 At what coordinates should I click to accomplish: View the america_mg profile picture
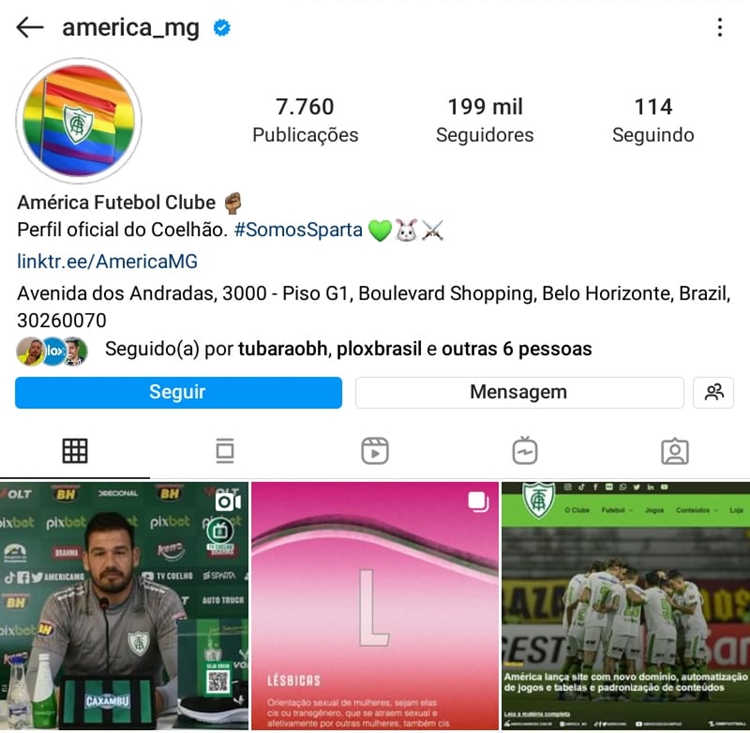coord(79,120)
